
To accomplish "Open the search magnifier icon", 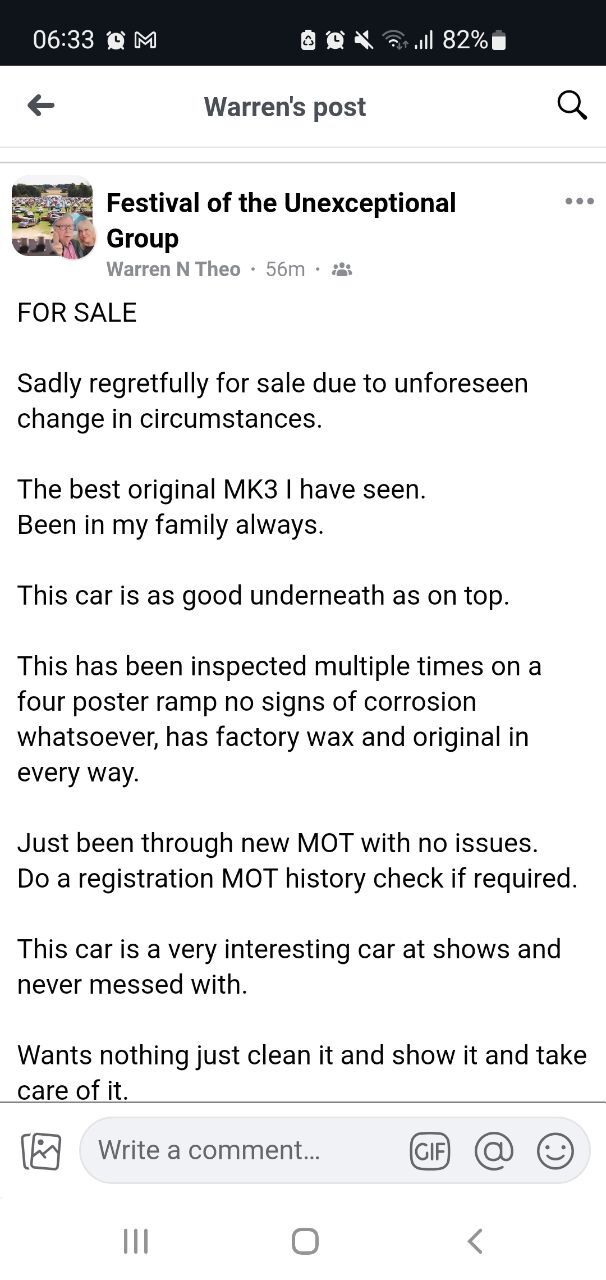I will point(571,105).
